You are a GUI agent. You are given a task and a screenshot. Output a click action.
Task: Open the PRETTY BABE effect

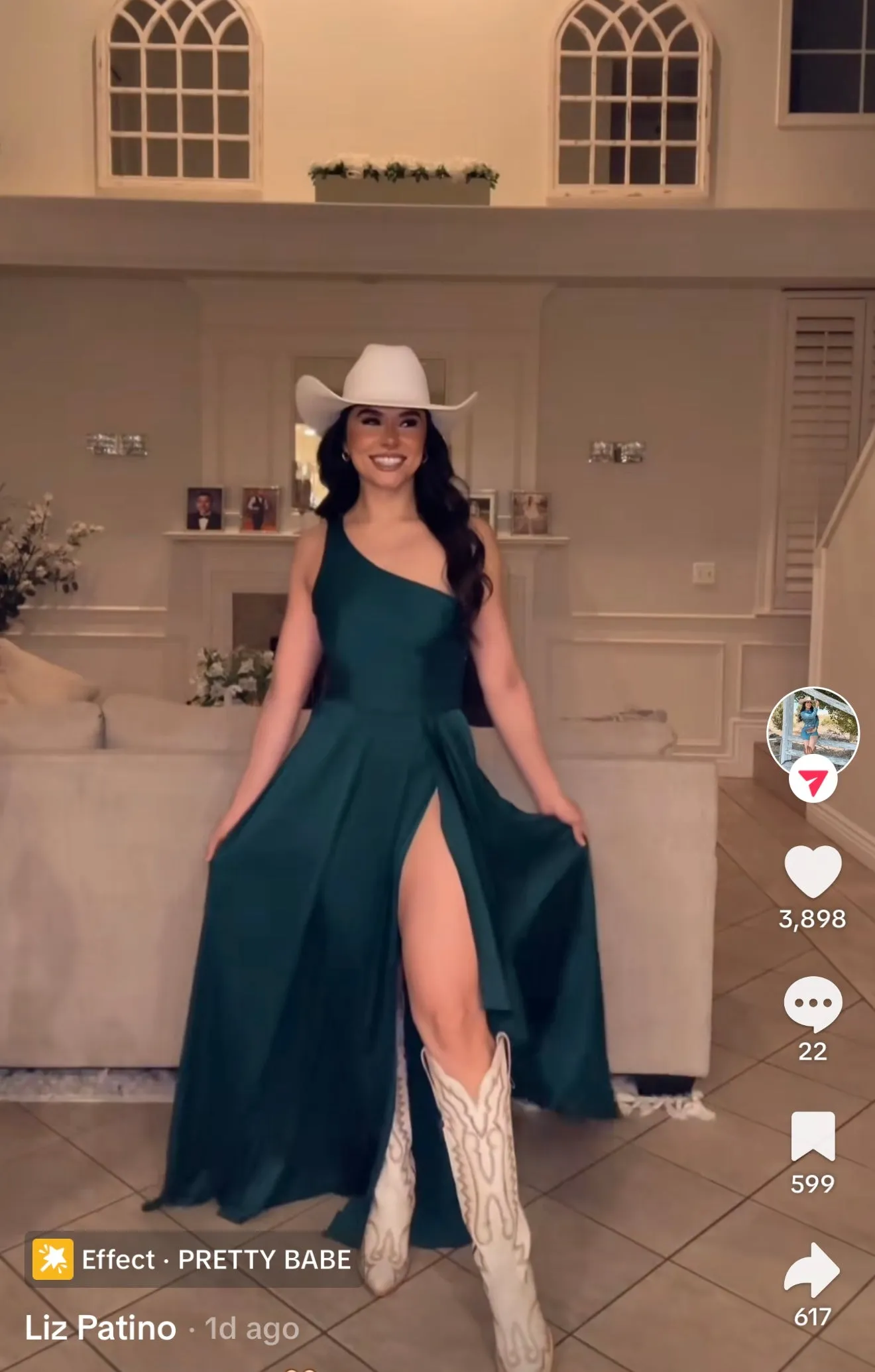(x=194, y=1259)
